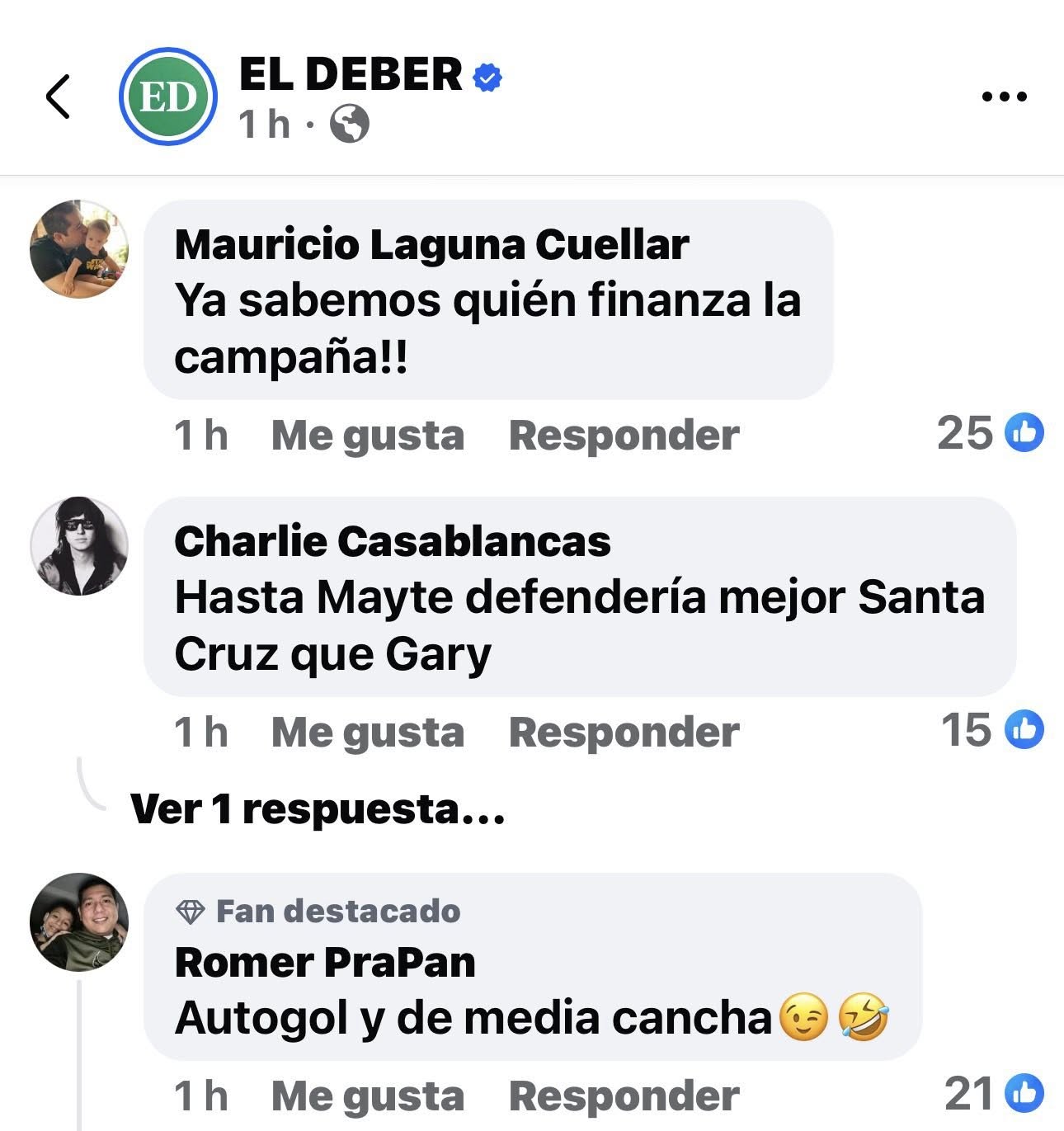Screen dimensions: 1064x1131
Task: View reactions on Charlie Casablancas's comment
Action: [991, 730]
